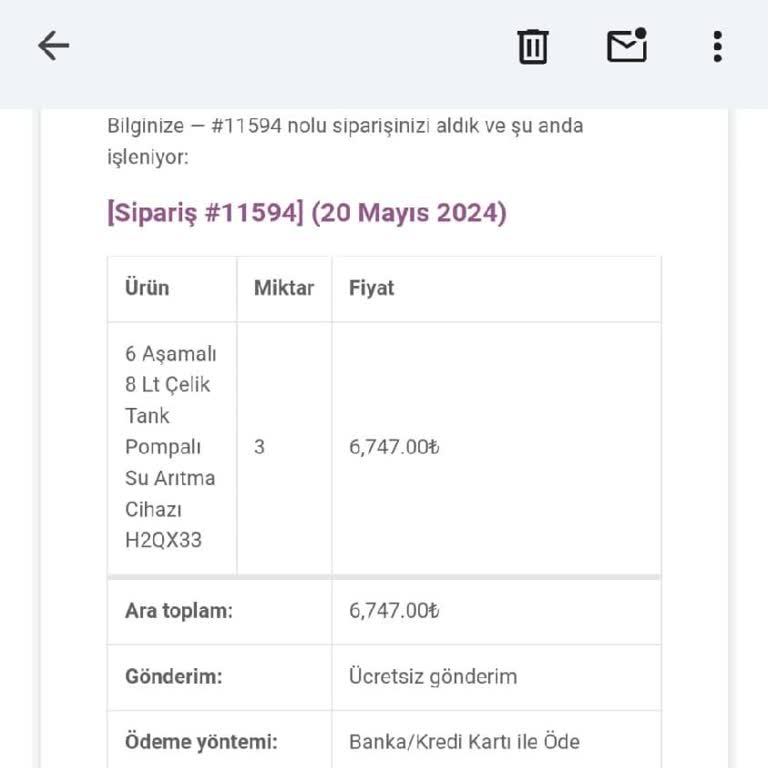The width and height of the screenshot is (768, 768).
Task: Delete this order email
Action: (x=533, y=46)
